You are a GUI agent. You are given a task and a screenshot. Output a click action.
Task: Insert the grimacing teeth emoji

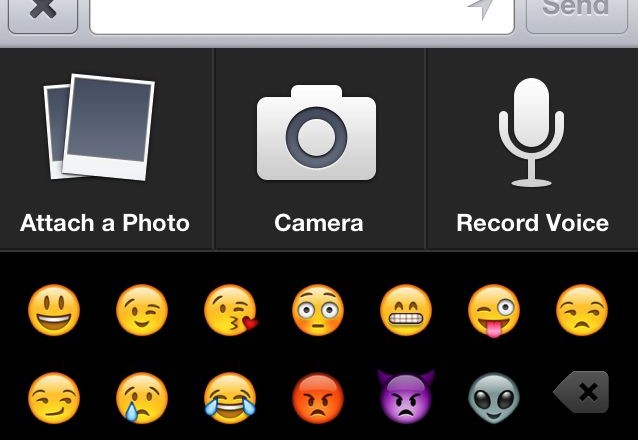(x=405, y=311)
